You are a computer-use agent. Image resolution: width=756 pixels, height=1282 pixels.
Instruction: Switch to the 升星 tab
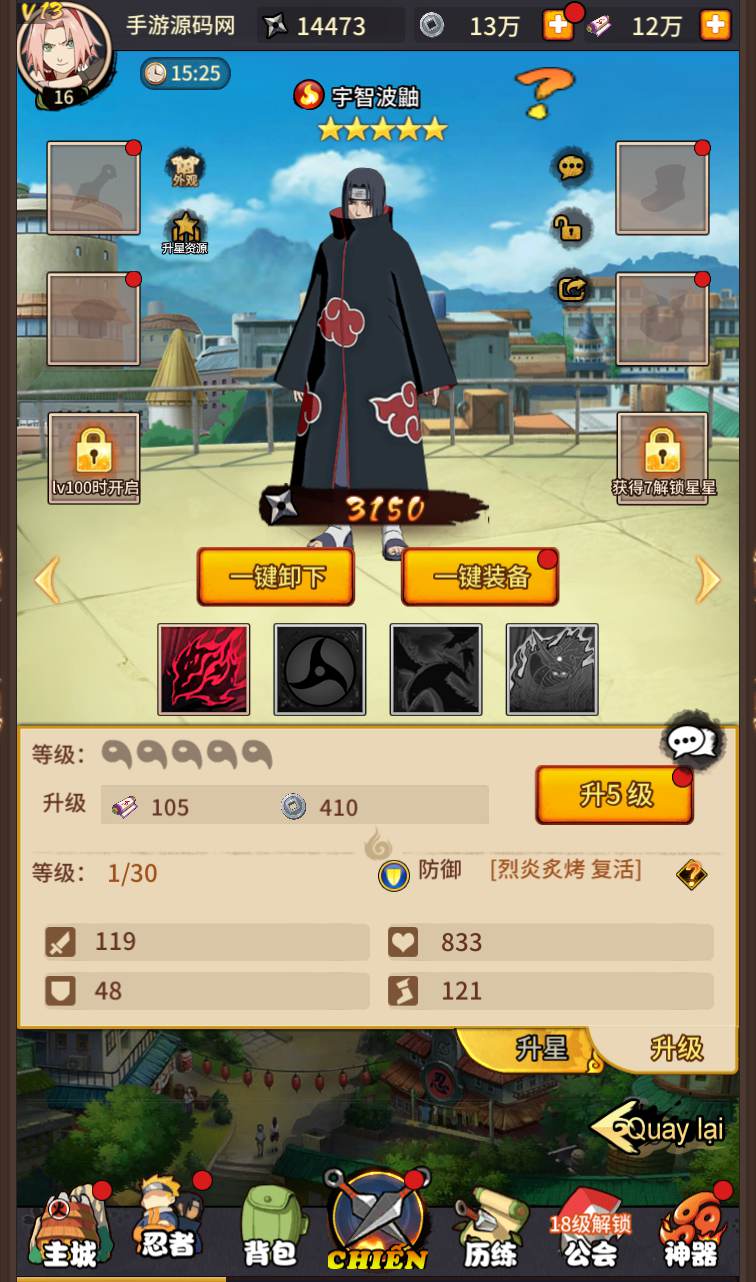point(541,1048)
